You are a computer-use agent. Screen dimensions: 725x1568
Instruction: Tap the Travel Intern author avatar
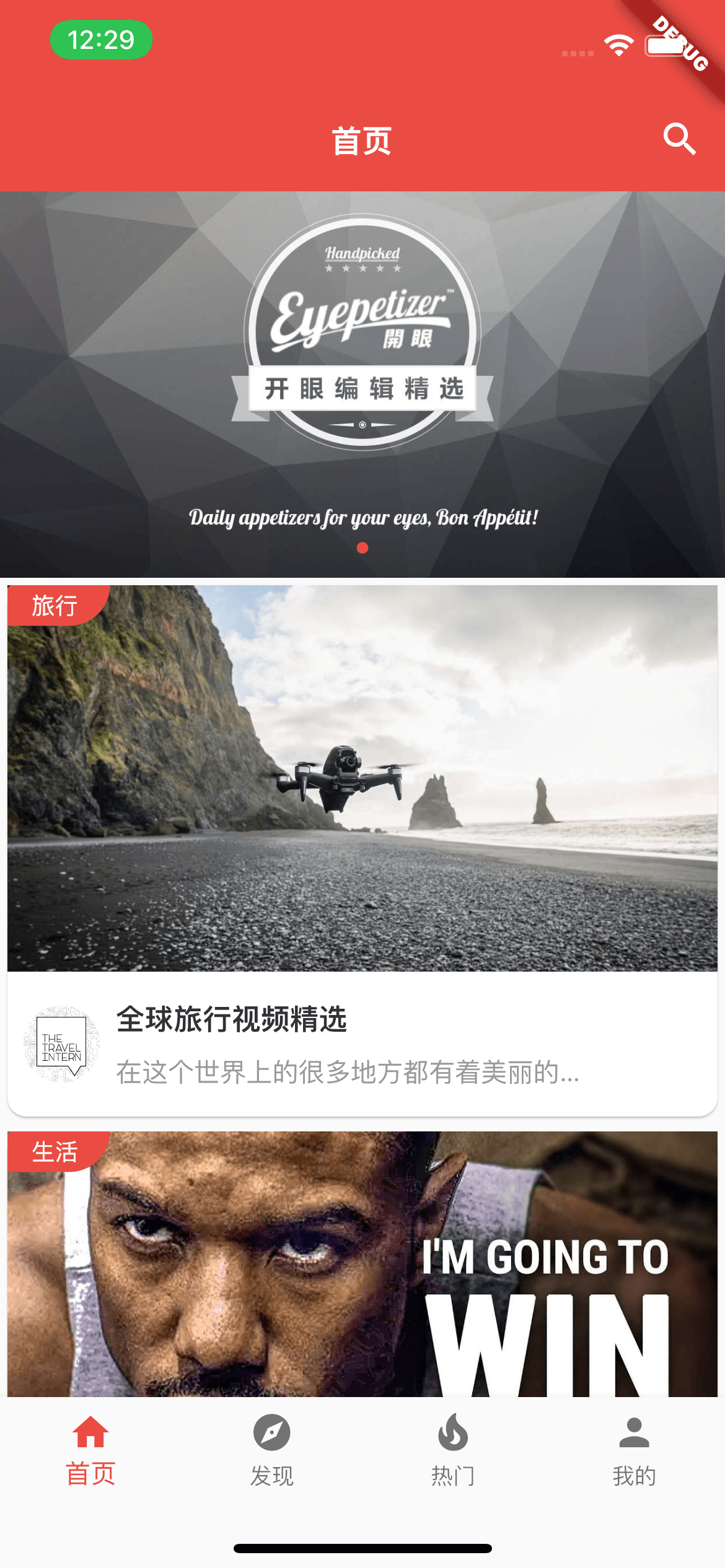(x=61, y=1044)
